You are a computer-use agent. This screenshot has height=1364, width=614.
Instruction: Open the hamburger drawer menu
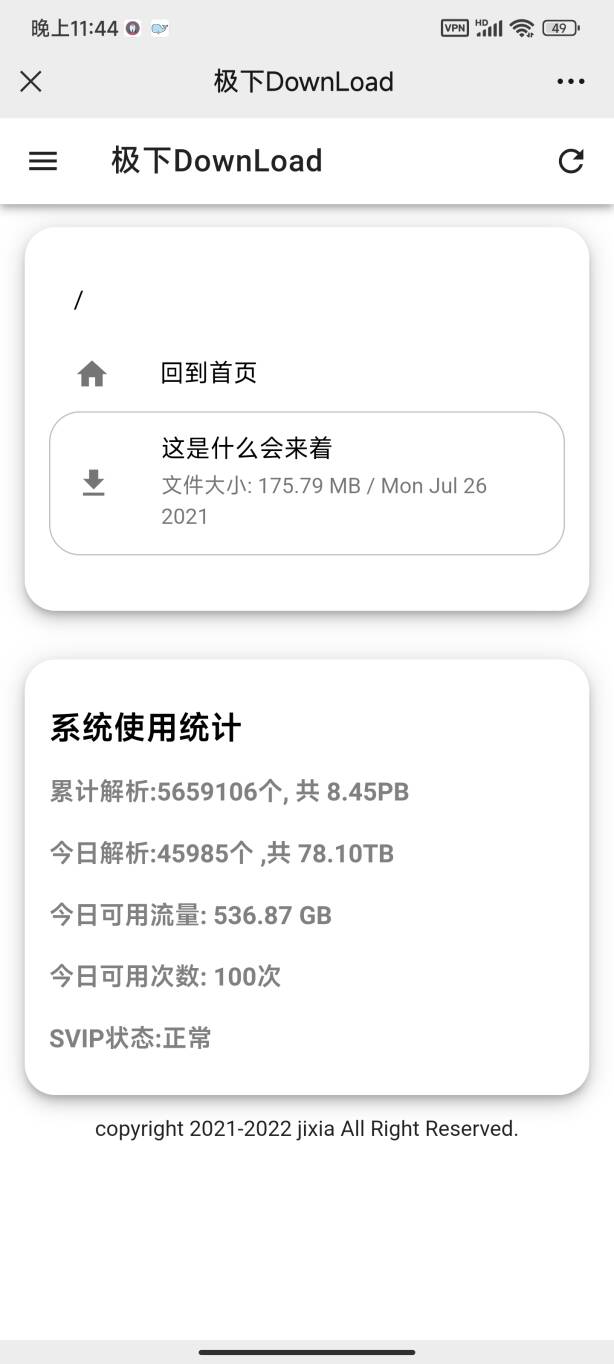(43, 161)
